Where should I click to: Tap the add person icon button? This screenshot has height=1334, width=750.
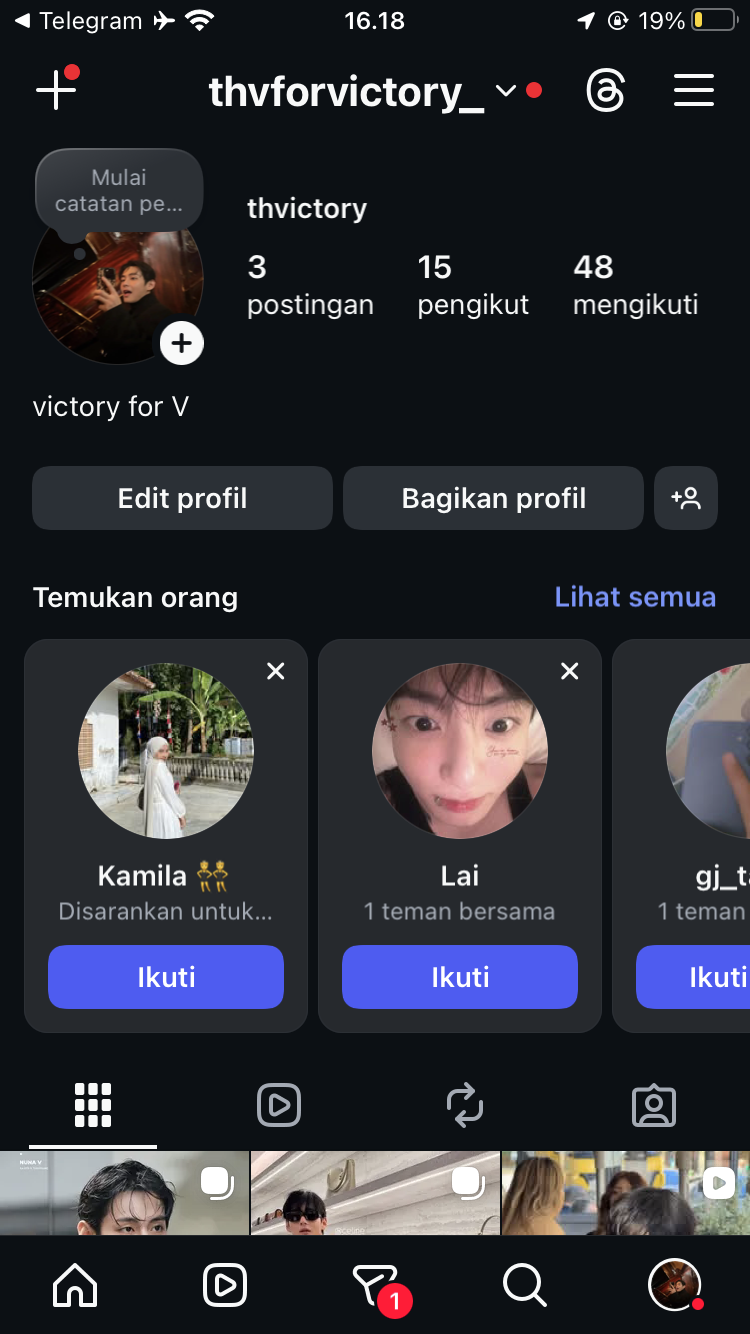(686, 498)
